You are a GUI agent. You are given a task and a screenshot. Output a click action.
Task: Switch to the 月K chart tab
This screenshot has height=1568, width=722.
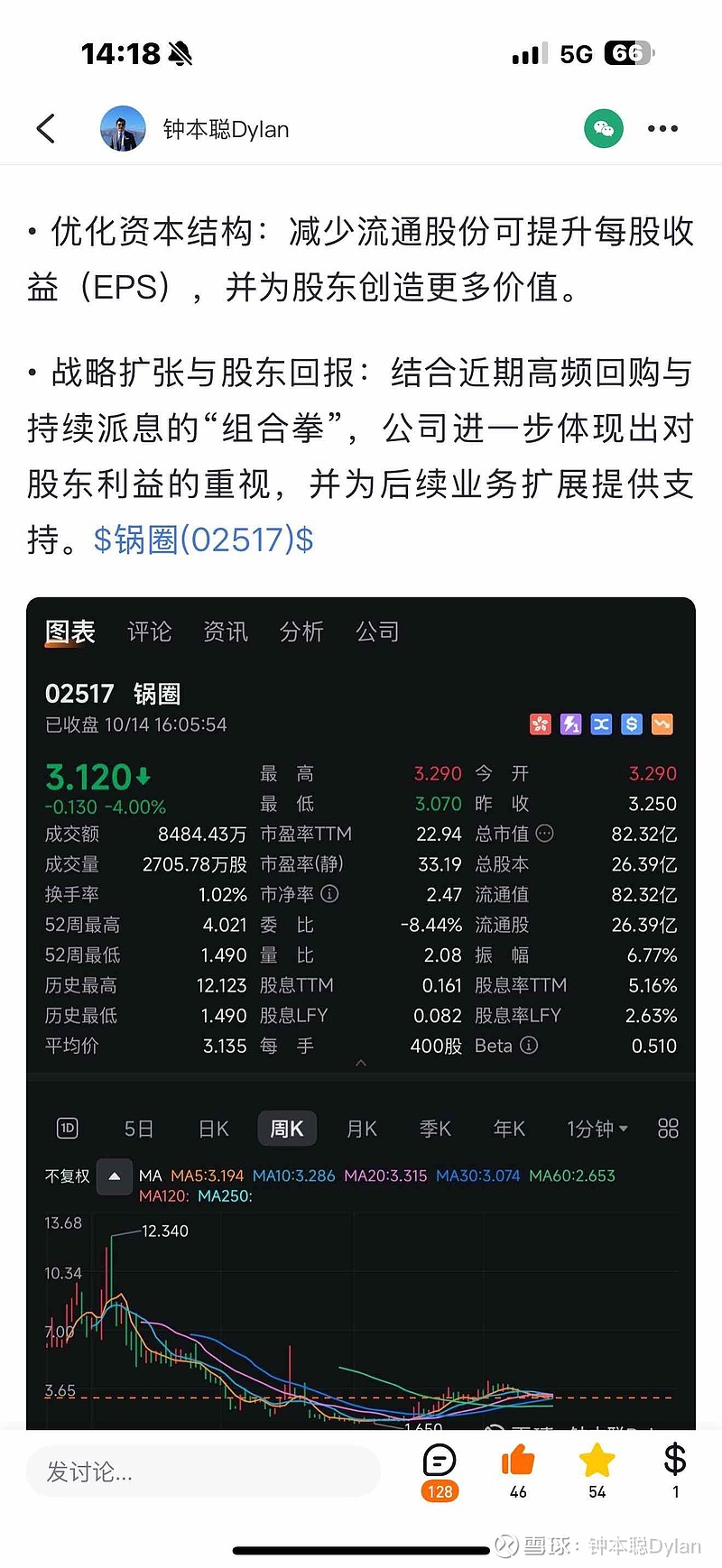[361, 1128]
